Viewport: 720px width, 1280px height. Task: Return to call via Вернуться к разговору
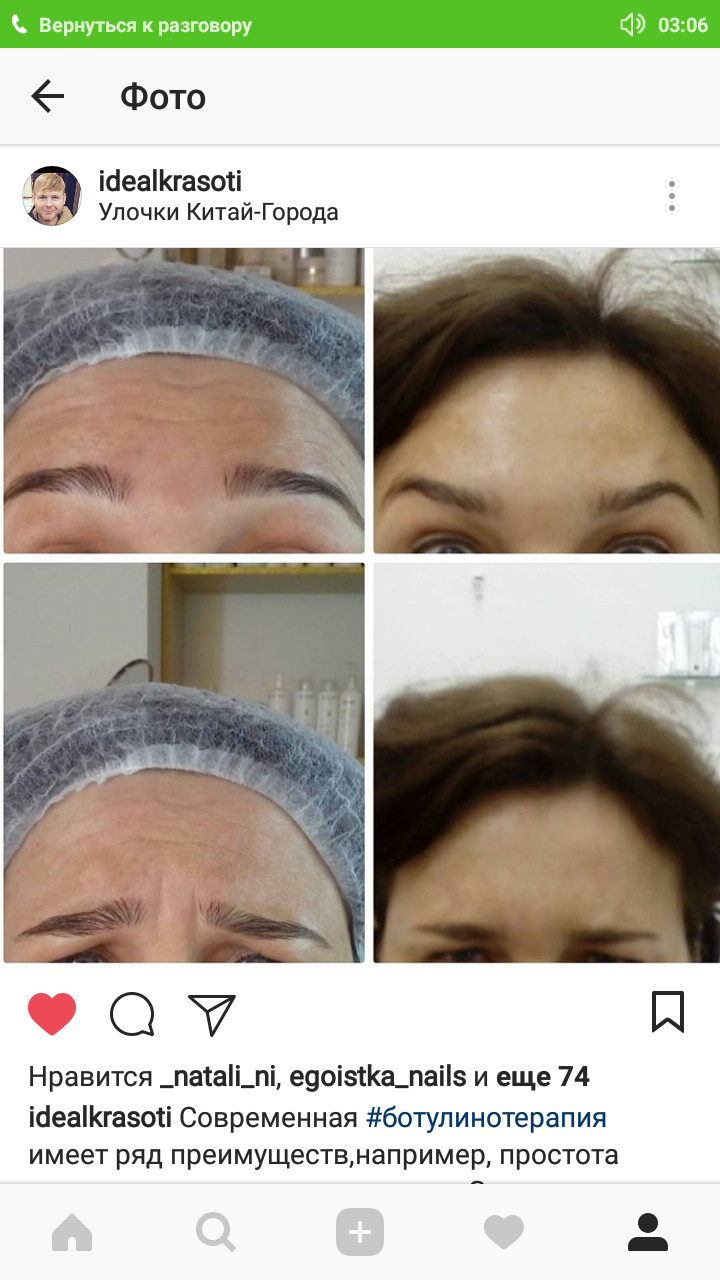(x=145, y=25)
